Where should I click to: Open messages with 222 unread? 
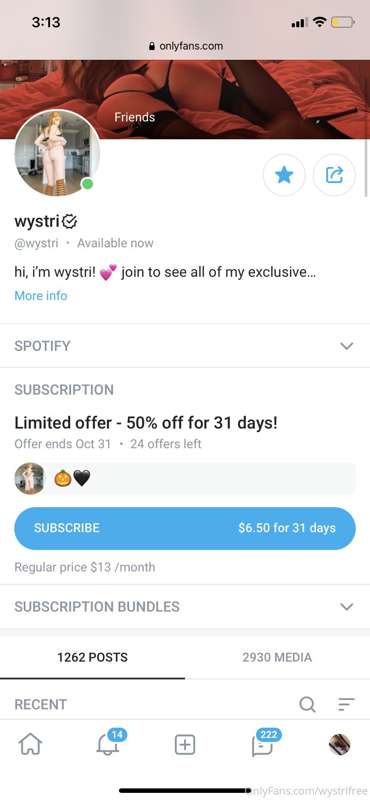(264, 744)
